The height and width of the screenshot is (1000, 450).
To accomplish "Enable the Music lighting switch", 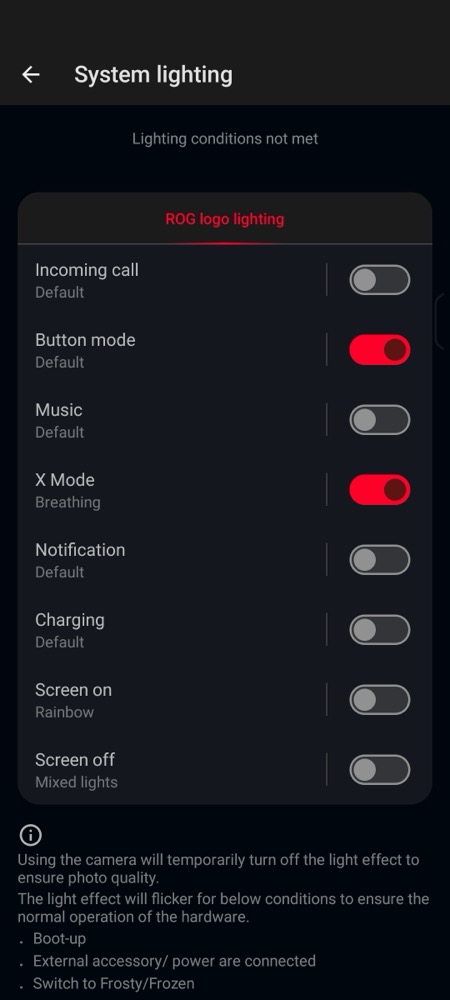I will click(379, 420).
